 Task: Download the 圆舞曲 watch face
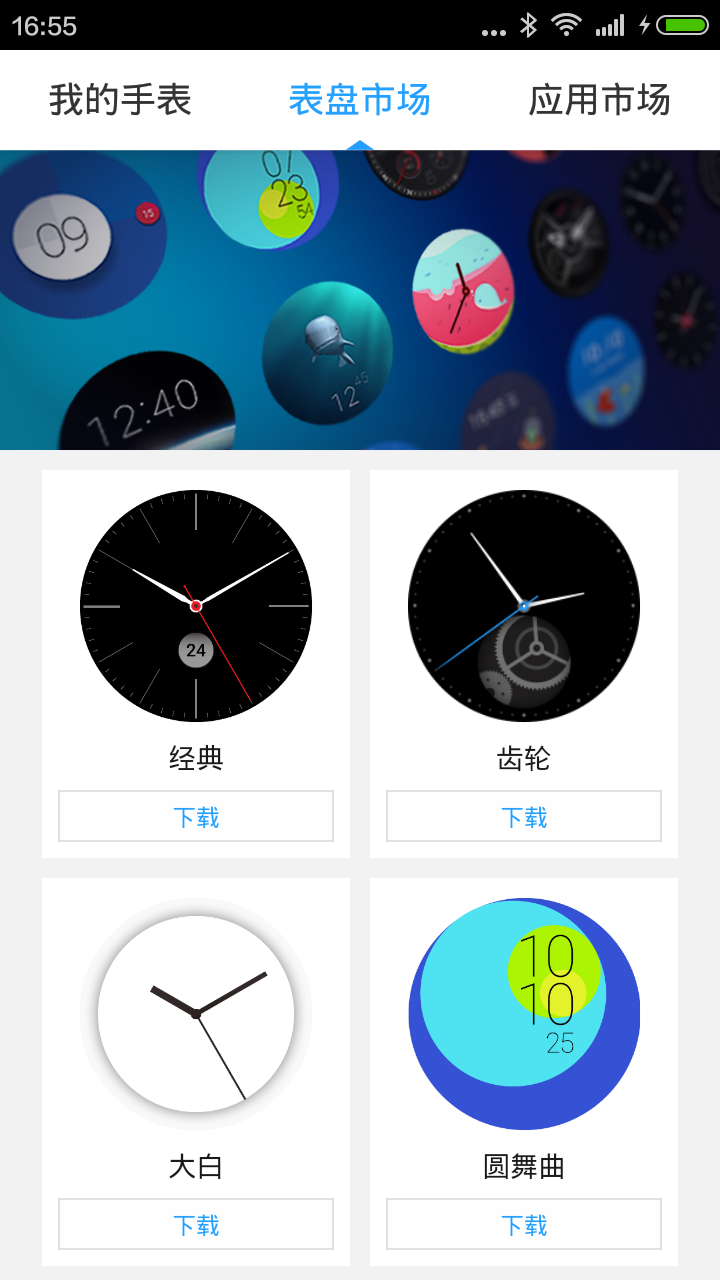(523, 1223)
